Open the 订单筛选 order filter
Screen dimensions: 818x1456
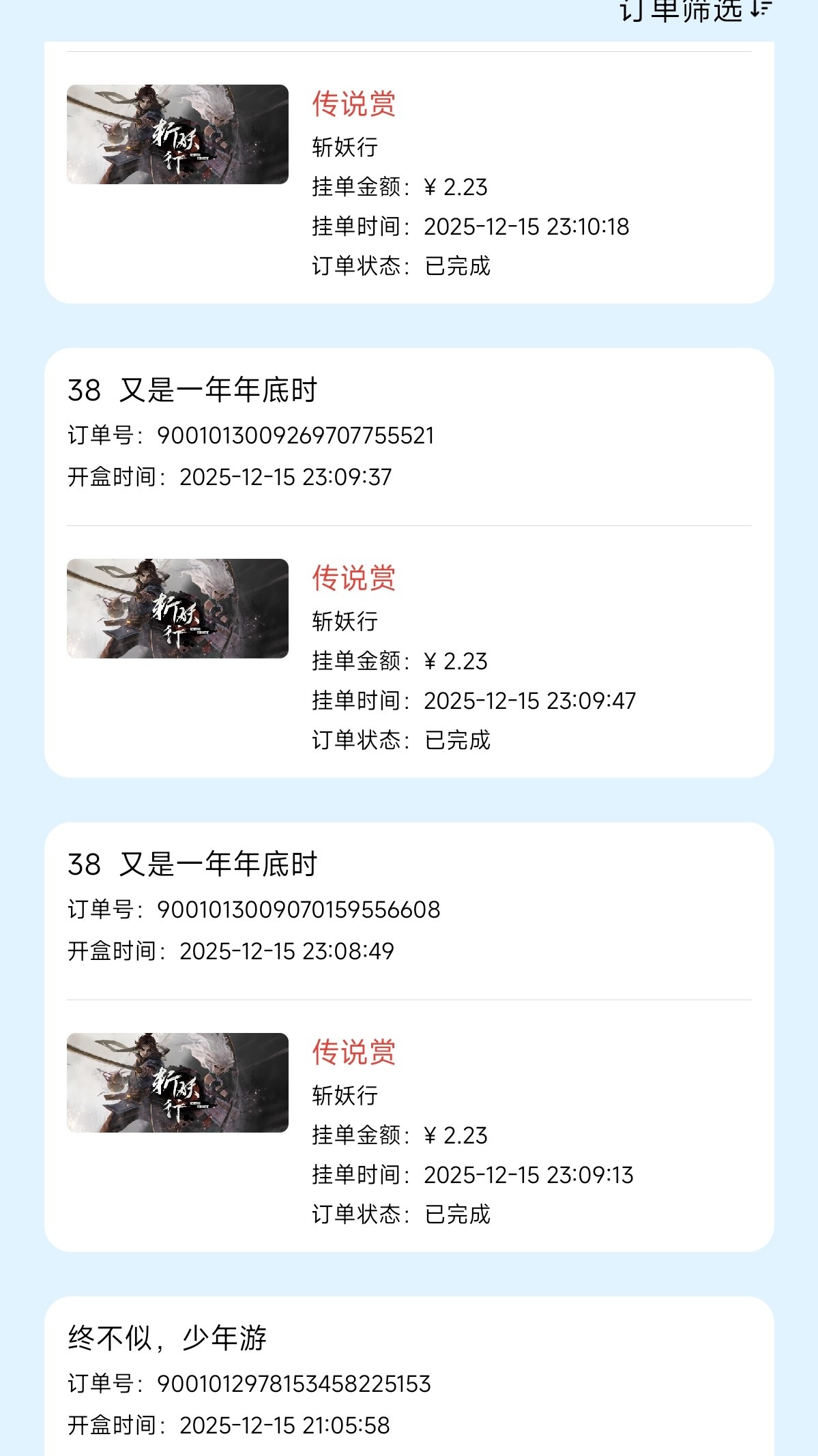(695, 11)
